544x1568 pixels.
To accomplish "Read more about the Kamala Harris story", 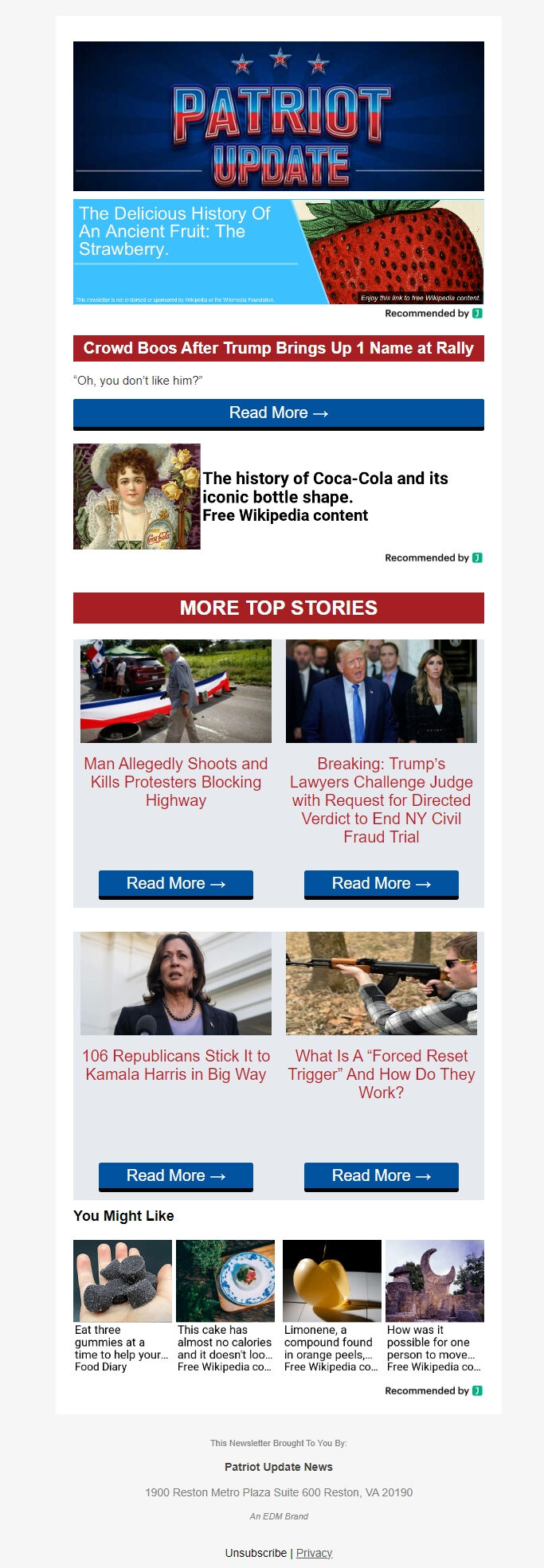I will 176,1175.
